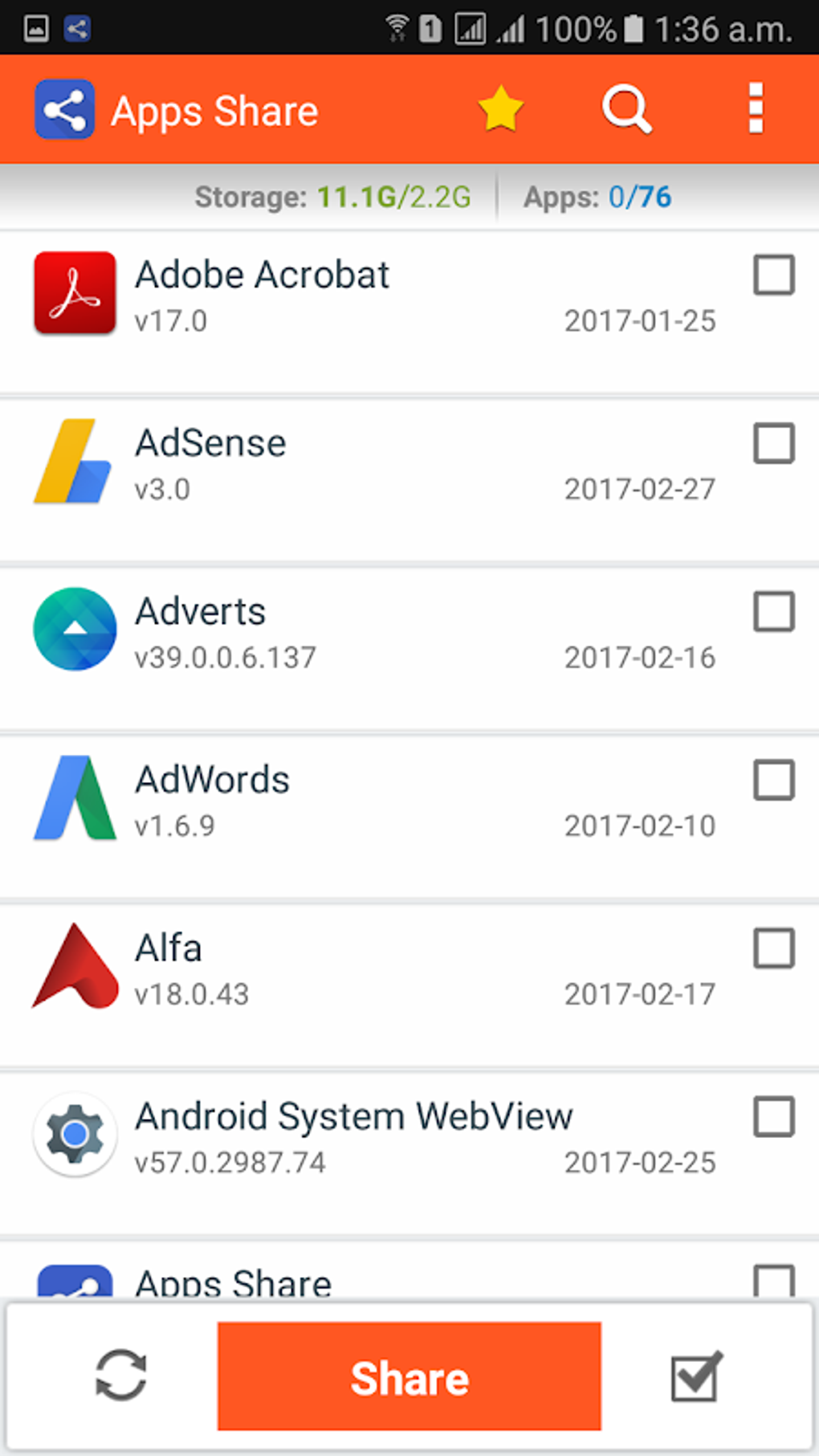
Task: Select the Alfa app entry
Action: pyautogui.click(x=321, y=968)
